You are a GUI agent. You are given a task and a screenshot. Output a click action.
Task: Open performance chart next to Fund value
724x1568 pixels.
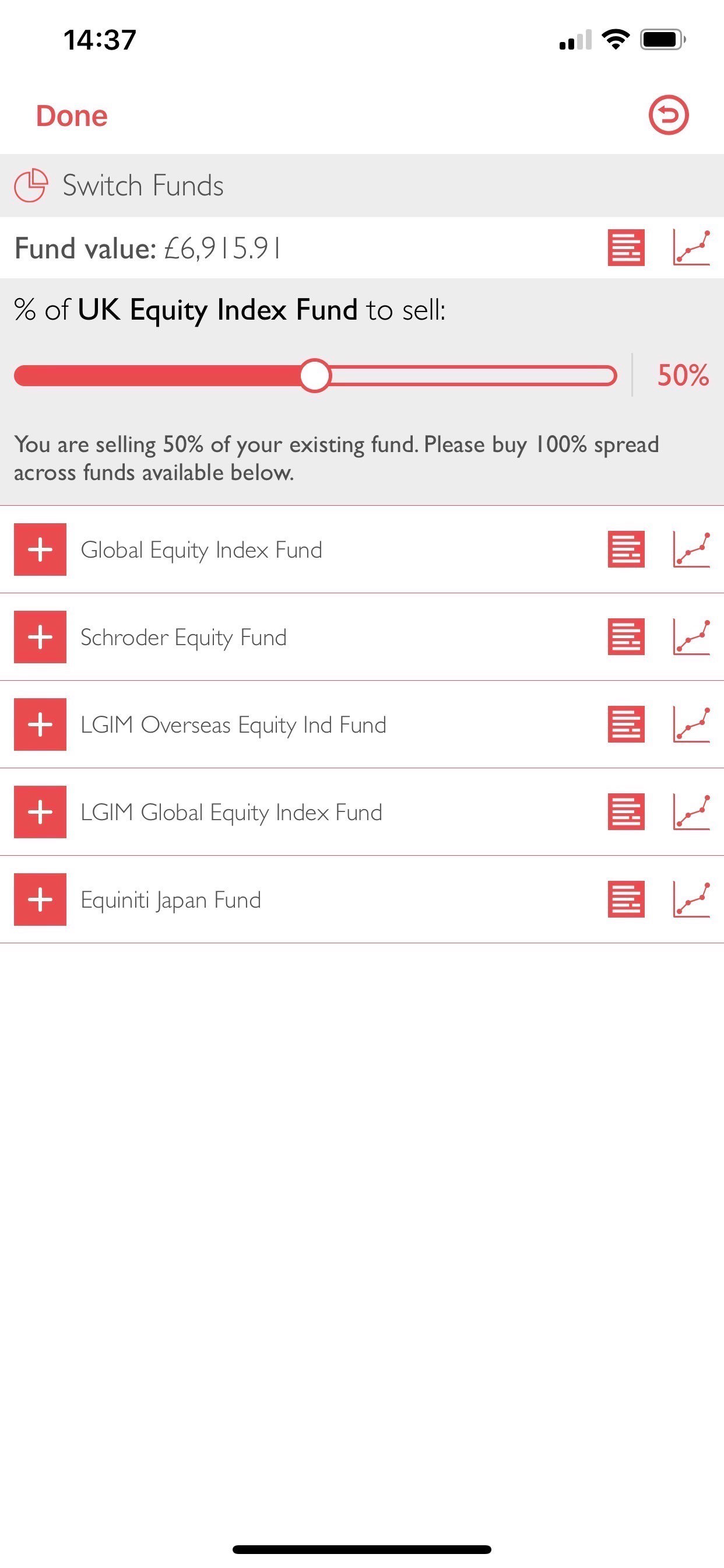[x=692, y=248]
